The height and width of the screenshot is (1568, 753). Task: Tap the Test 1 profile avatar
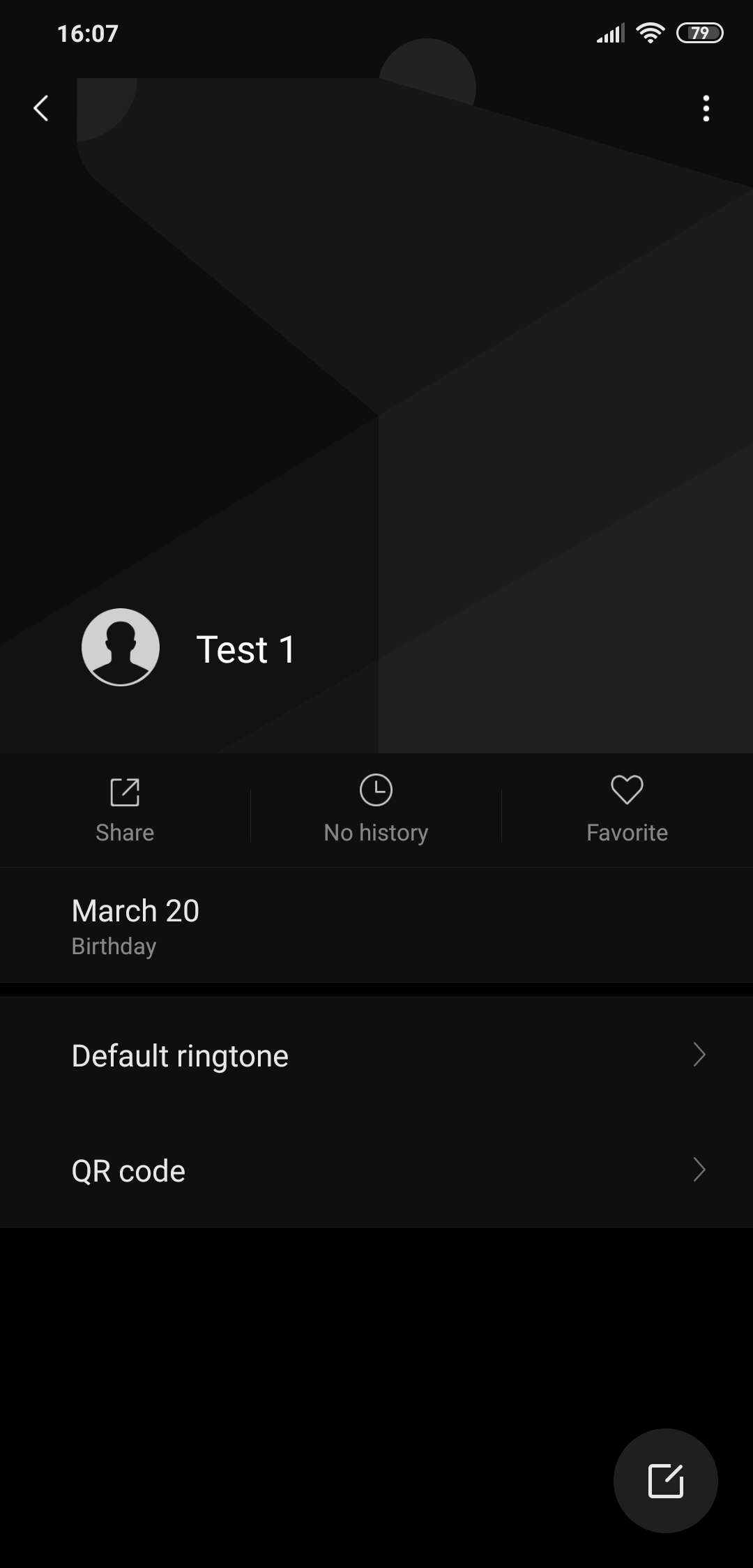click(x=121, y=647)
